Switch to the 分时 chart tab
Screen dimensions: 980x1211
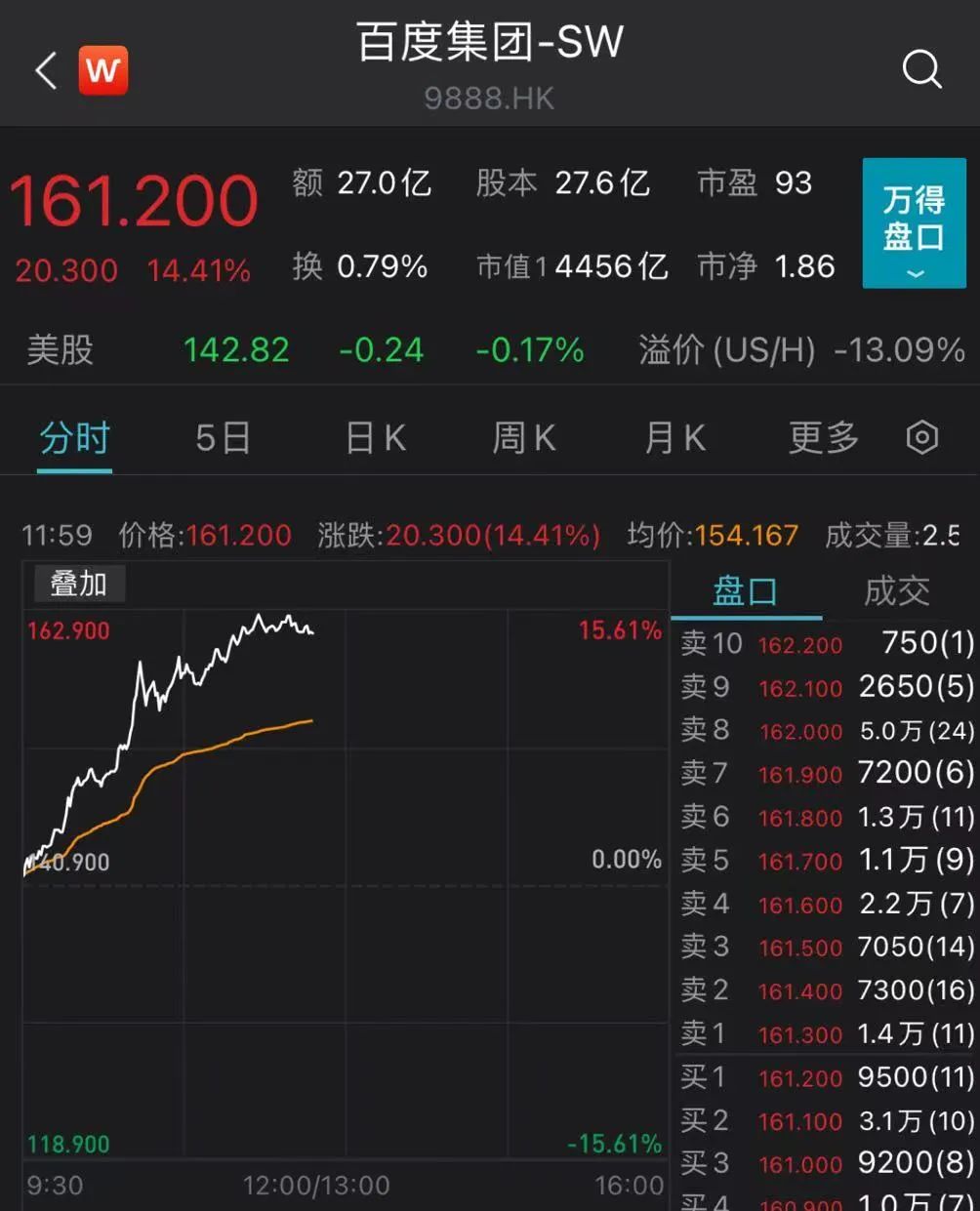[74, 438]
